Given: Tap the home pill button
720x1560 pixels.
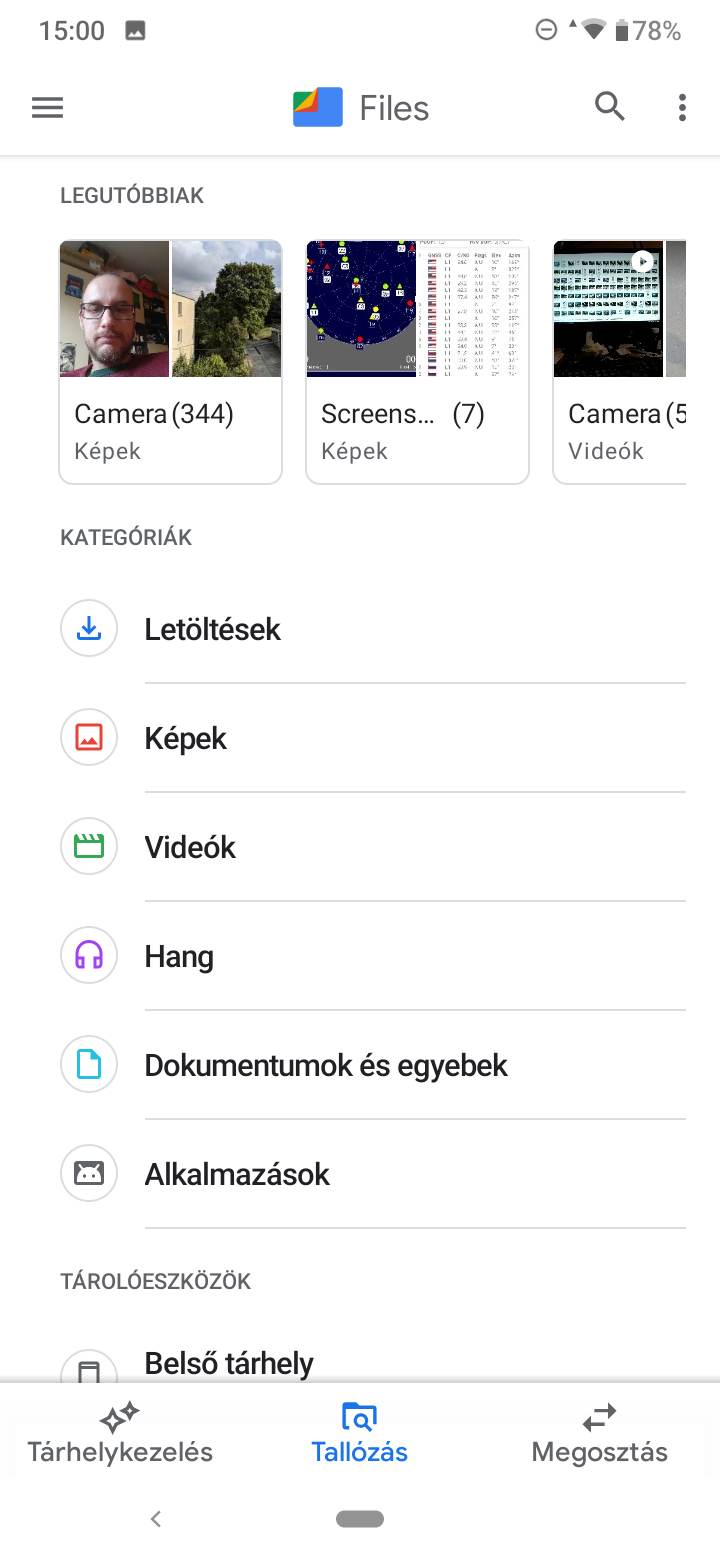Looking at the screenshot, I should pos(360,1519).
